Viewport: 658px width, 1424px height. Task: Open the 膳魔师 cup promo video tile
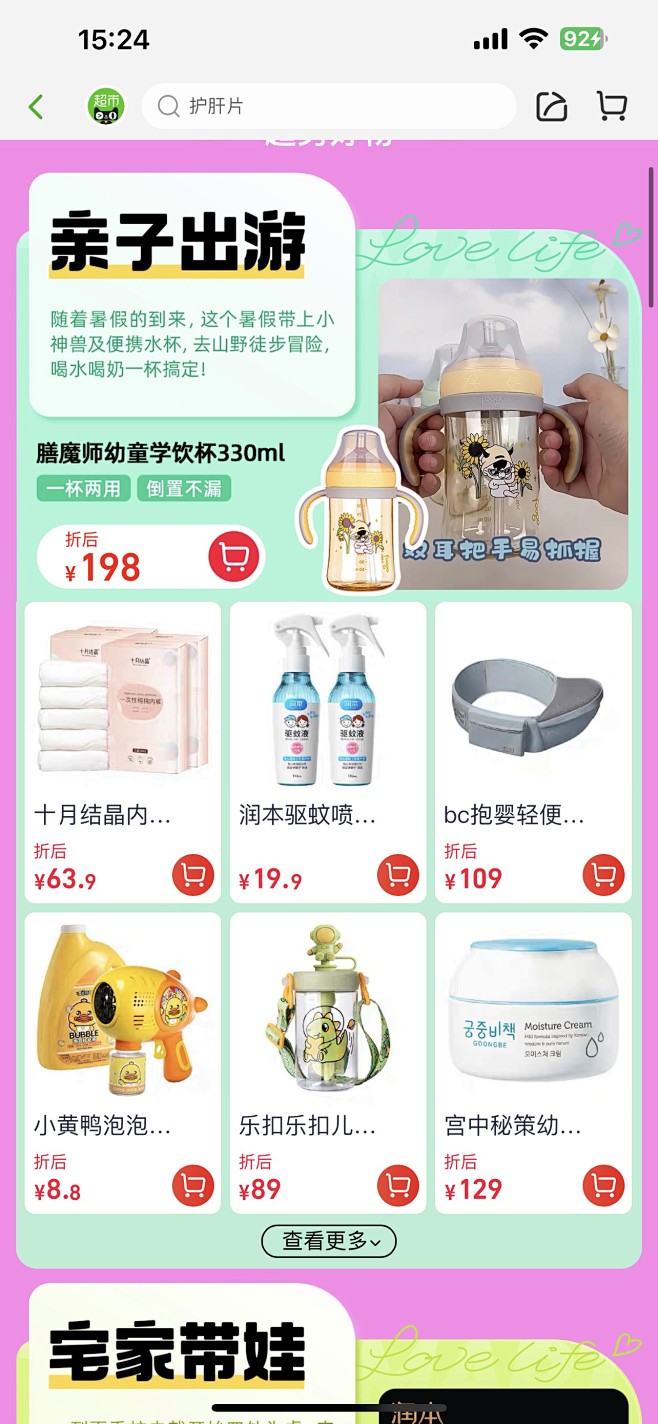coord(503,434)
